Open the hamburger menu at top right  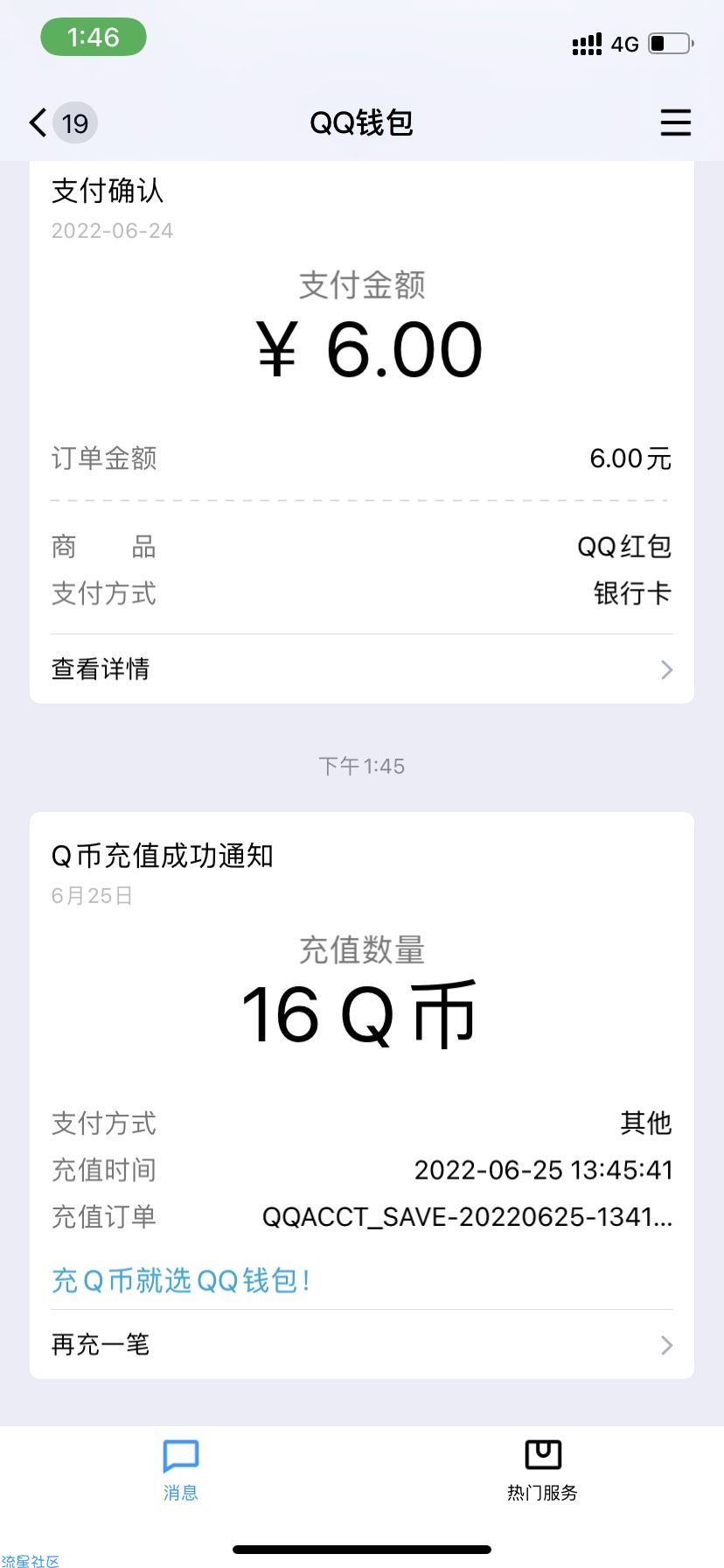pyautogui.click(x=675, y=122)
